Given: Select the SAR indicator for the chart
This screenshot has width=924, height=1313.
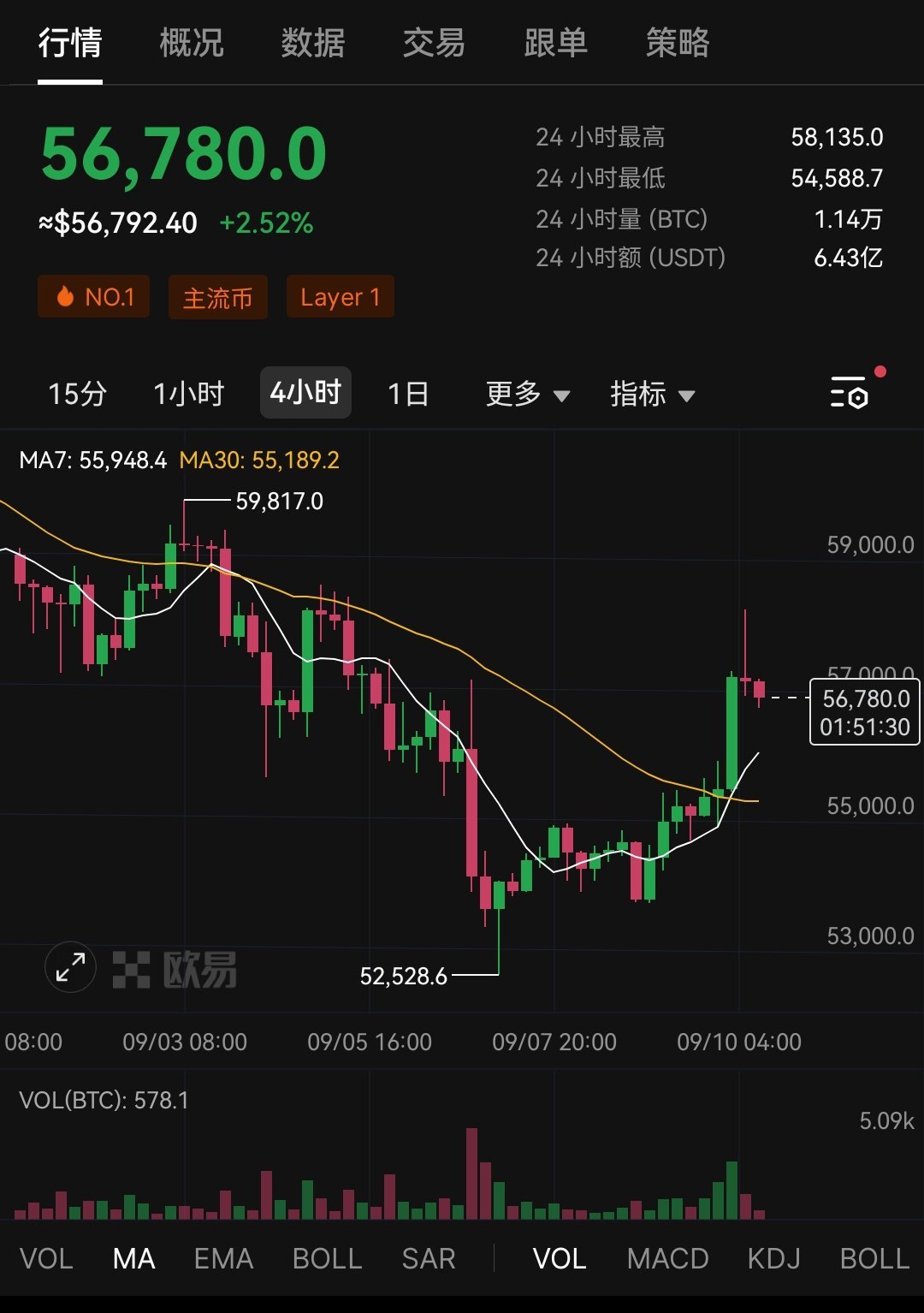Looking at the screenshot, I should click(x=428, y=1259).
